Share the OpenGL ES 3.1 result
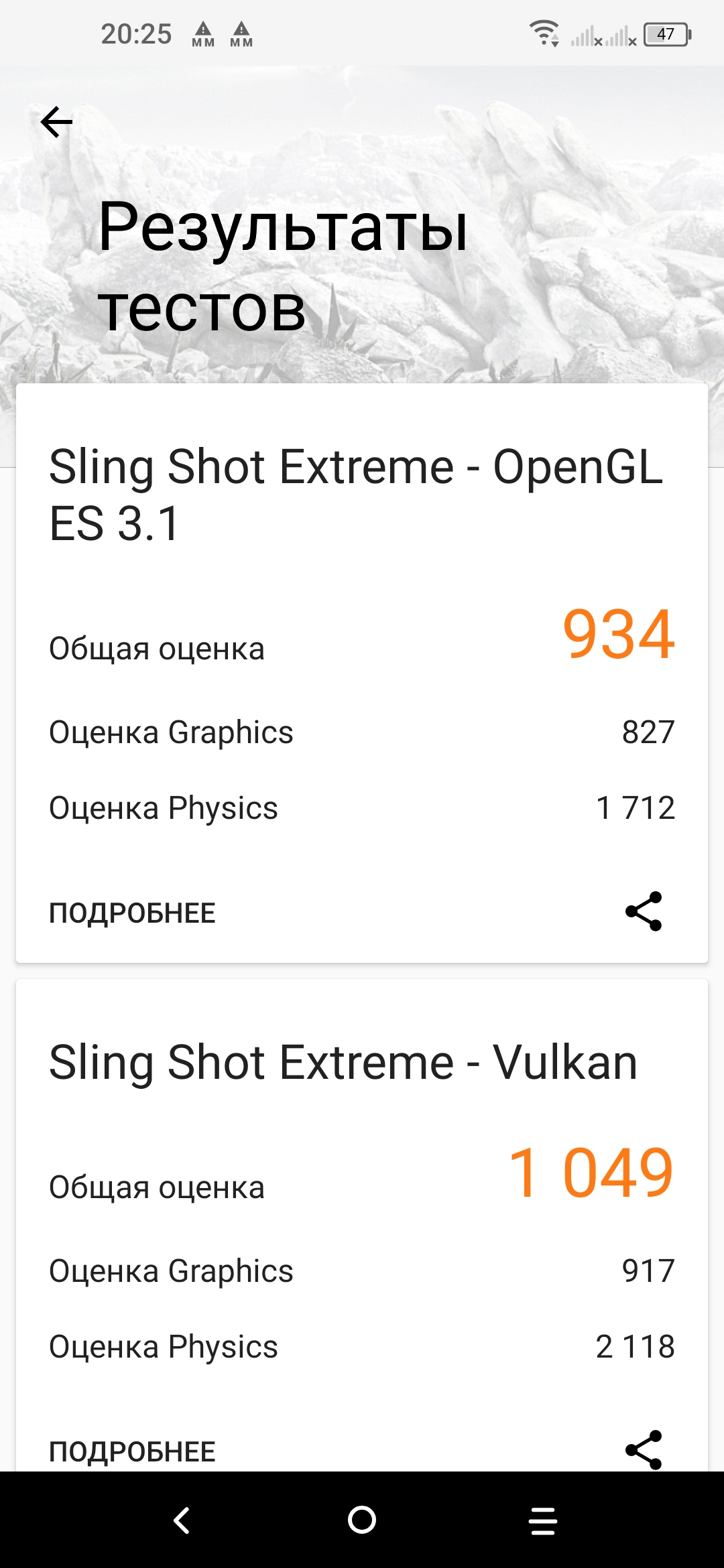The height and width of the screenshot is (1568, 724). pyautogui.click(x=643, y=911)
